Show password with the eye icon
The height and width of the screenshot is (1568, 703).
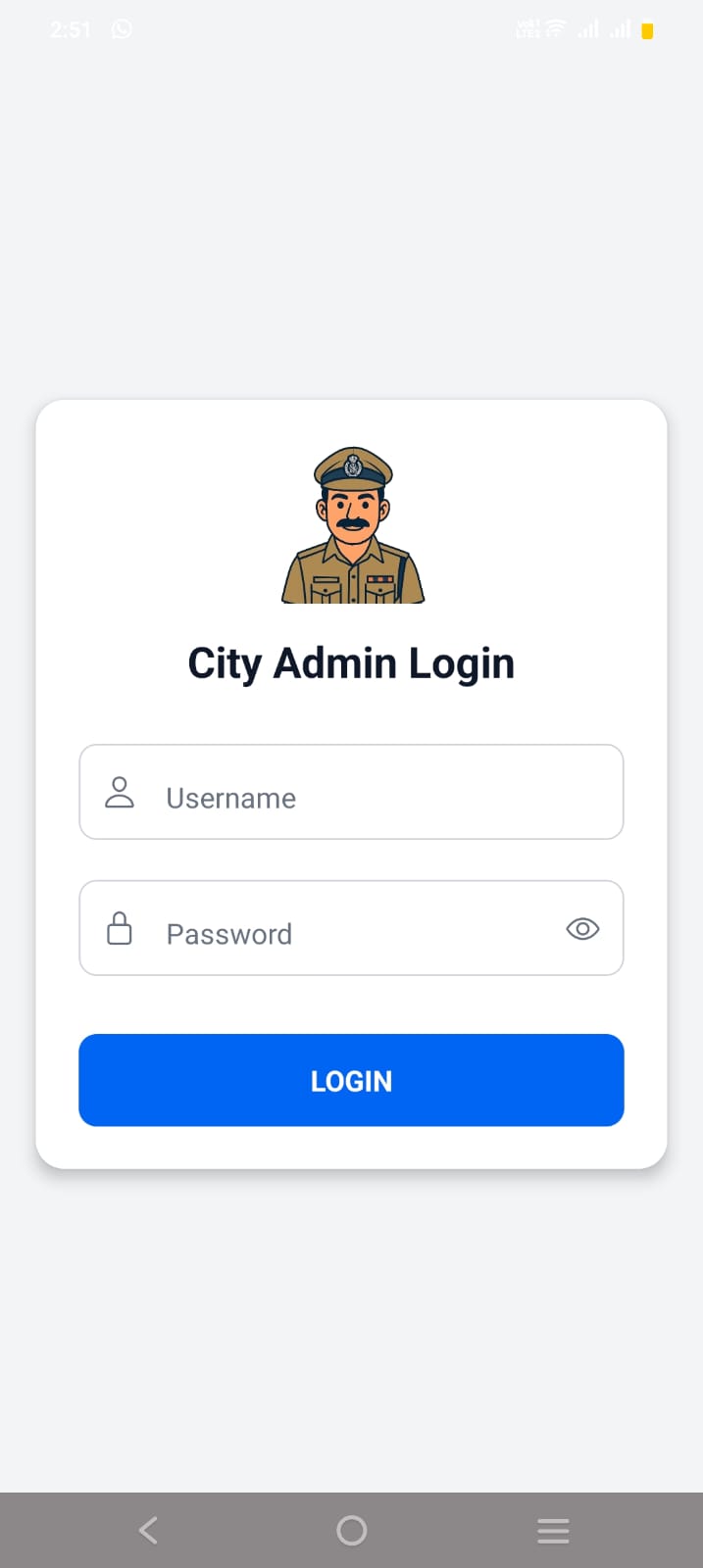click(582, 929)
